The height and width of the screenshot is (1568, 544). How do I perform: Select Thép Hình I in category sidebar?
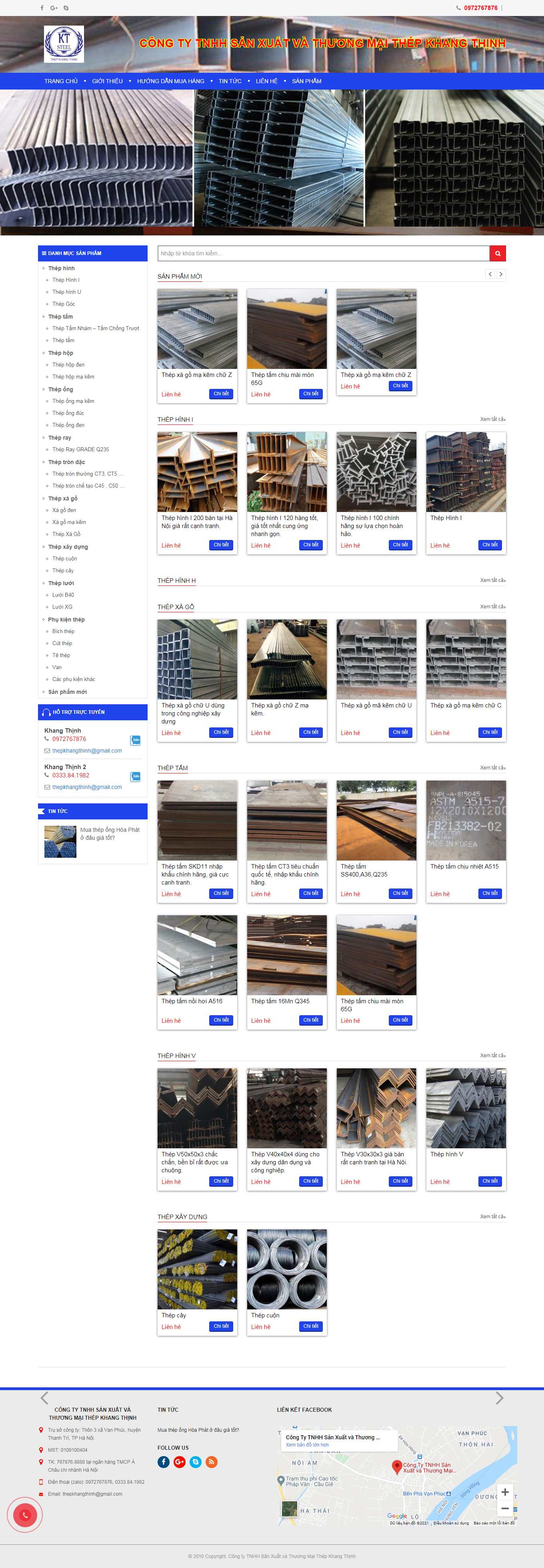point(66,280)
